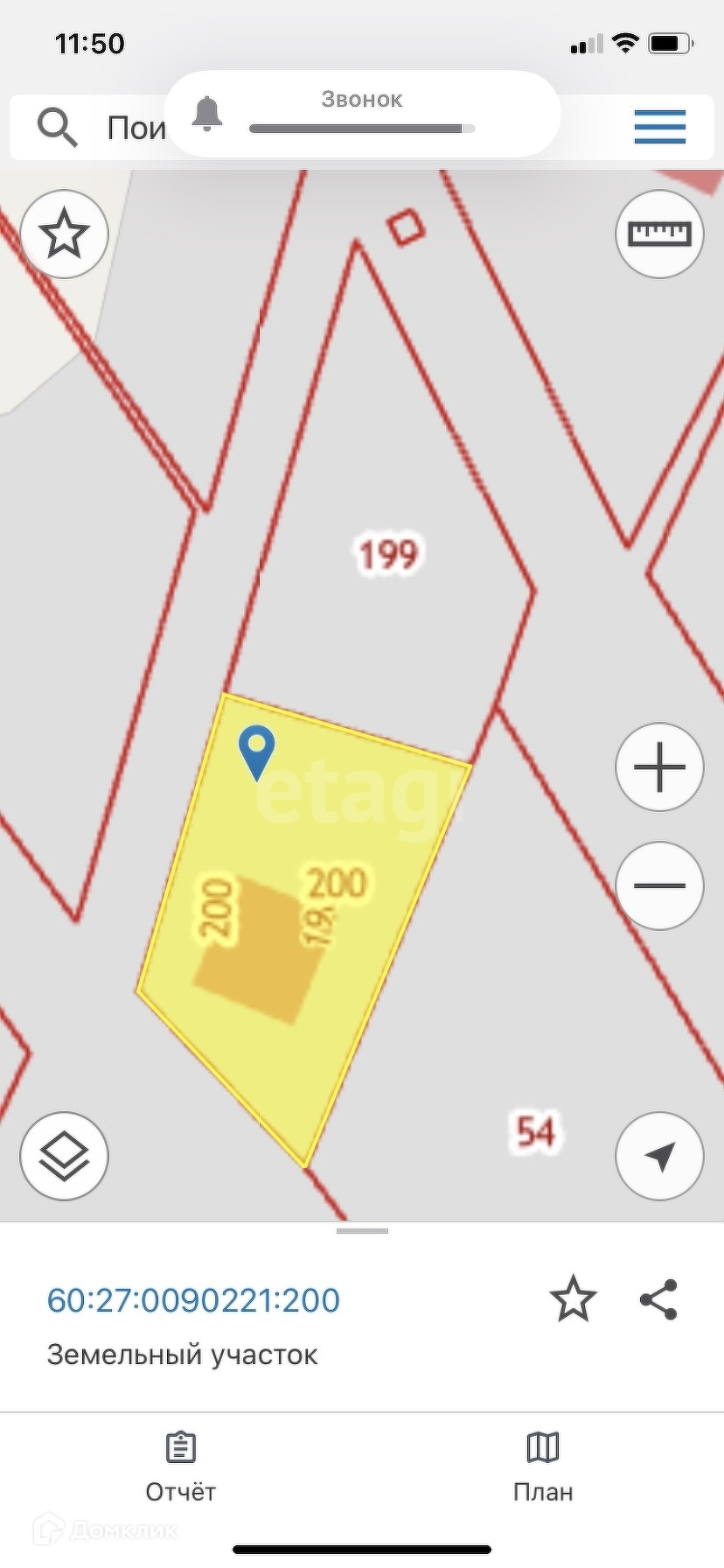Share parcel 60:27:0090221:200
Image resolution: width=724 pixels, height=1568 pixels.
[x=658, y=1298]
